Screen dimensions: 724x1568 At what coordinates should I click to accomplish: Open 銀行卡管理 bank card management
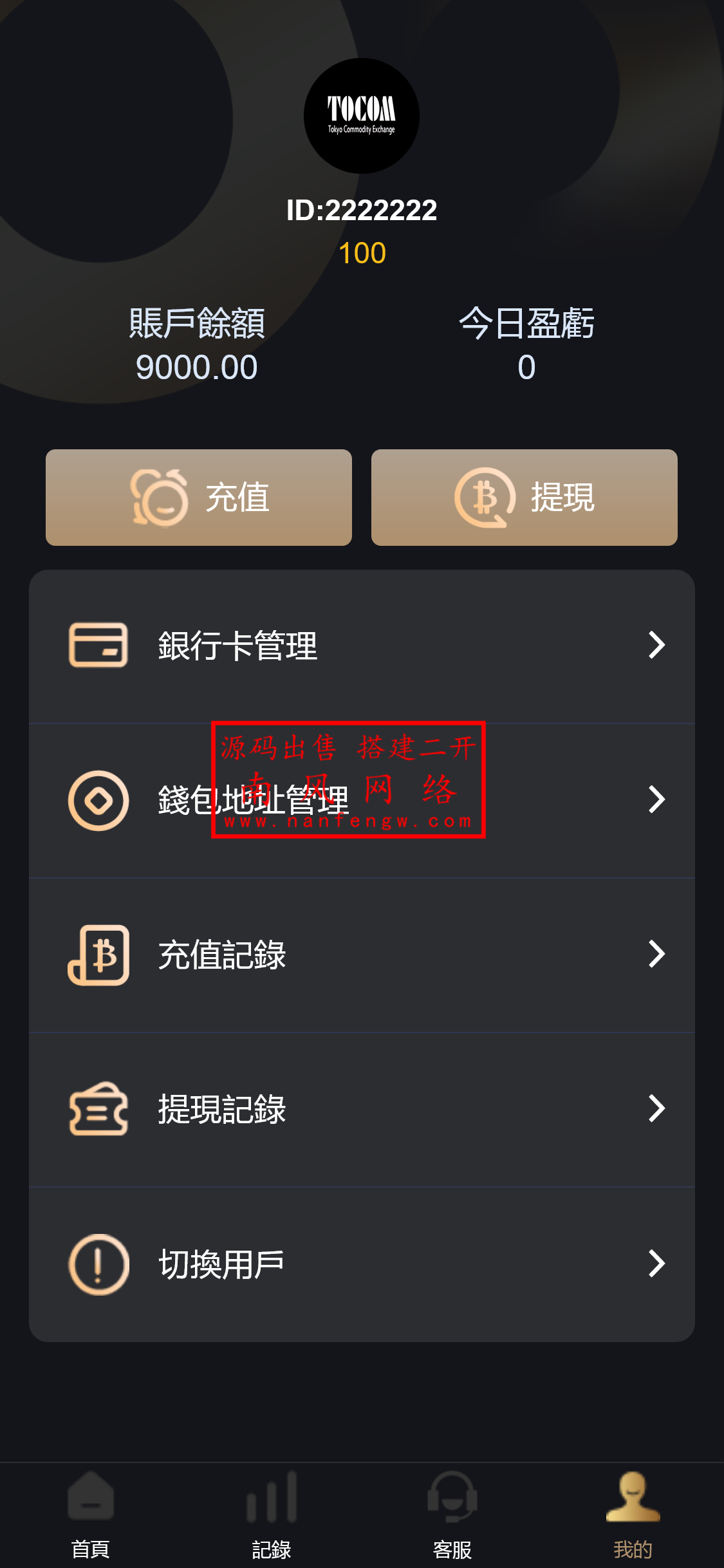pyautogui.click(x=362, y=646)
